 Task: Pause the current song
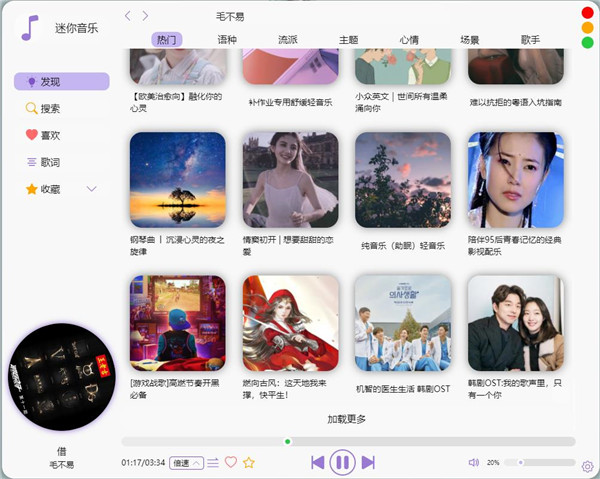(342, 462)
